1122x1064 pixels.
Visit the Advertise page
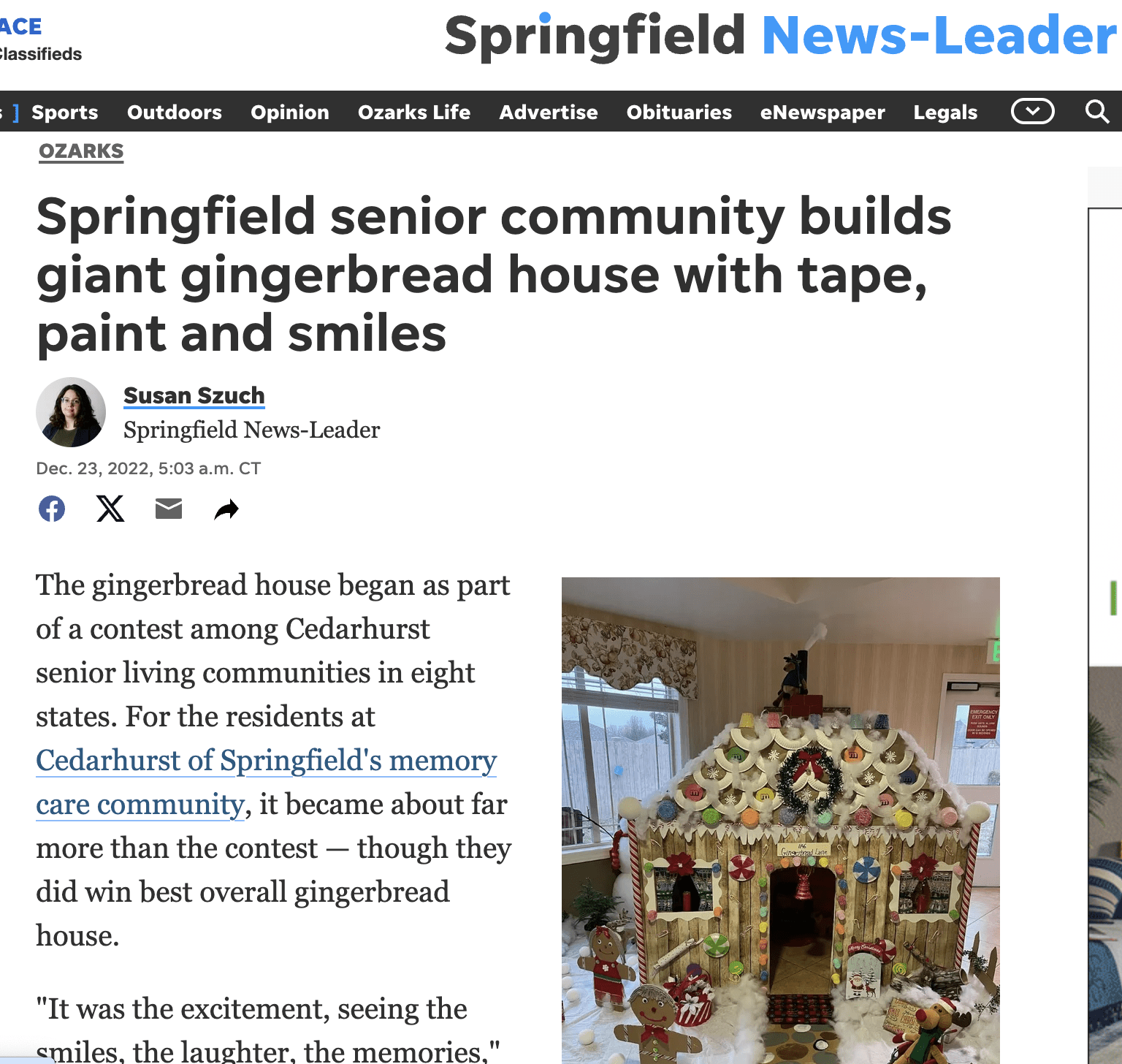click(548, 112)
